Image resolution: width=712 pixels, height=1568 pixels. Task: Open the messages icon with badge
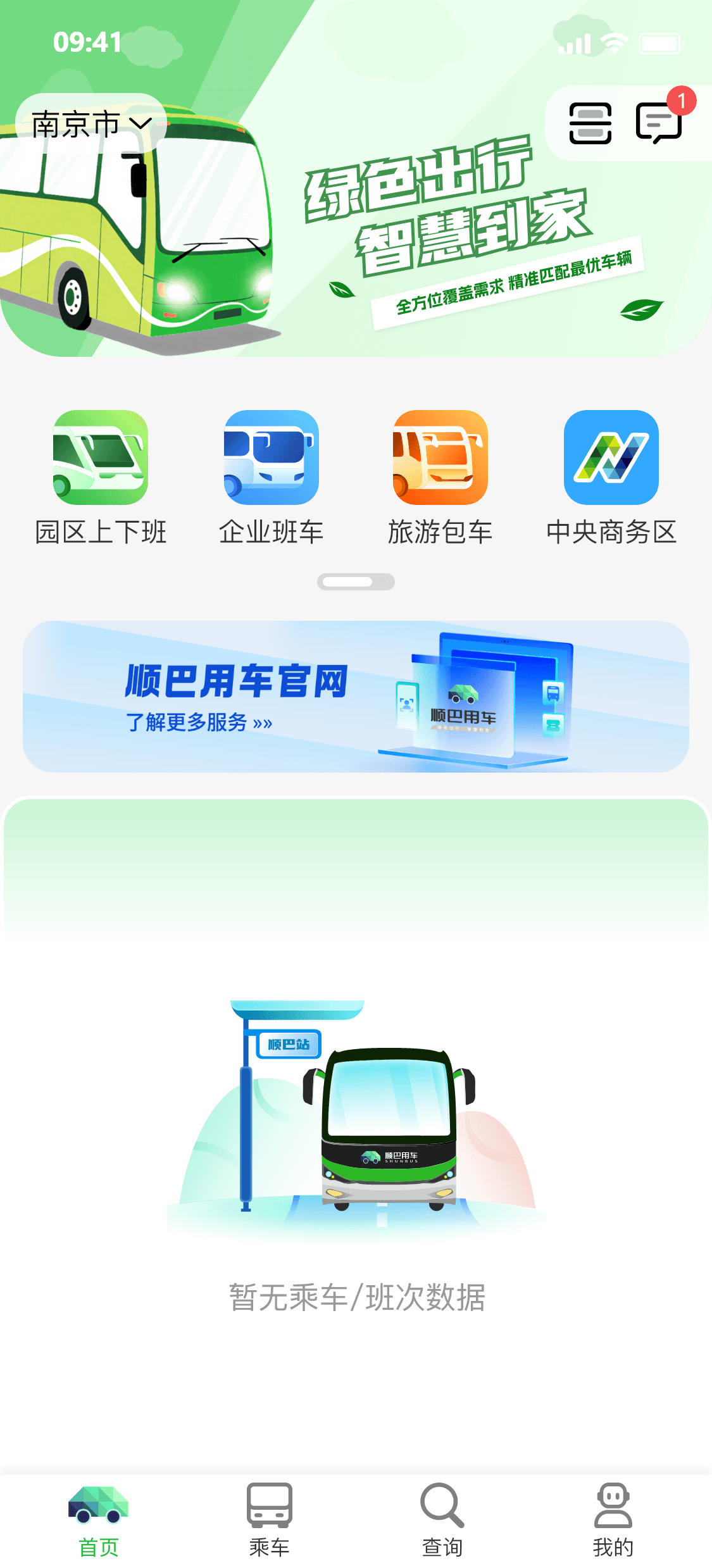(659, 123)
